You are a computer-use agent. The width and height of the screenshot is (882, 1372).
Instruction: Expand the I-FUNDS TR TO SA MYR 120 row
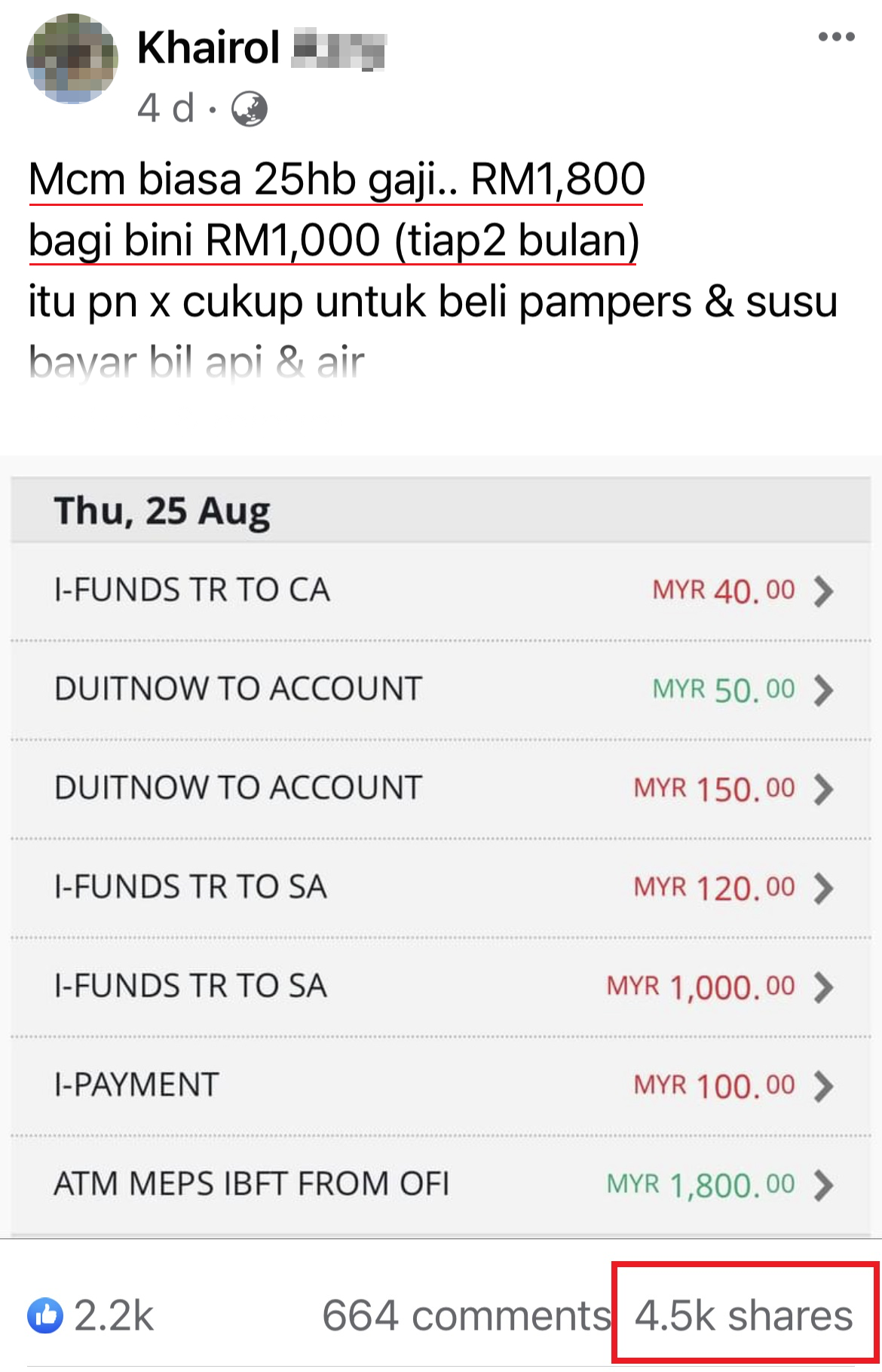coord(825,888)
